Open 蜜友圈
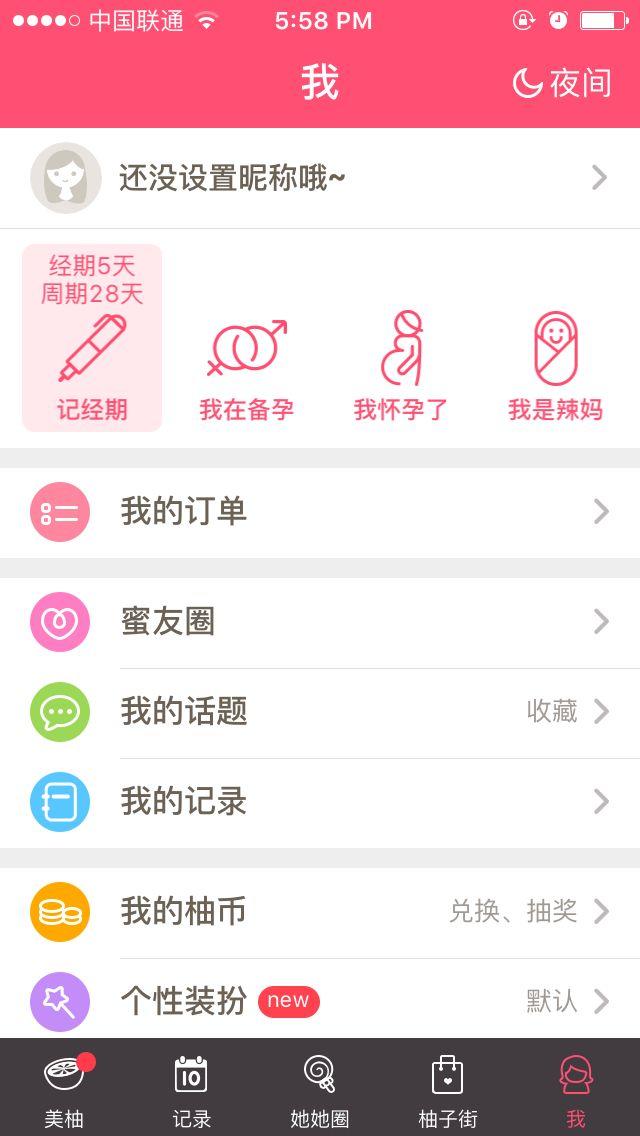 [x=320, y=622]
